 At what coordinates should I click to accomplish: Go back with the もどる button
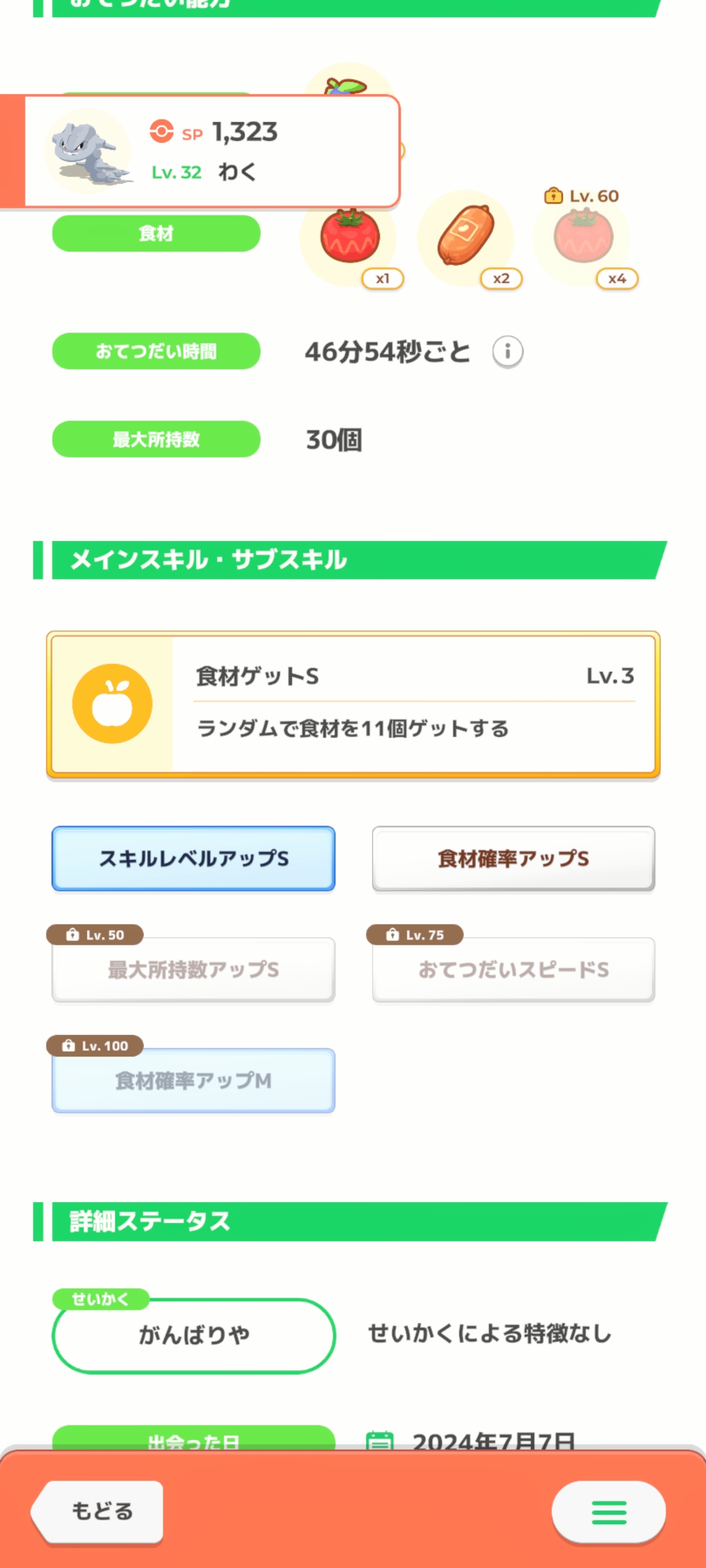click(98, 1512)
